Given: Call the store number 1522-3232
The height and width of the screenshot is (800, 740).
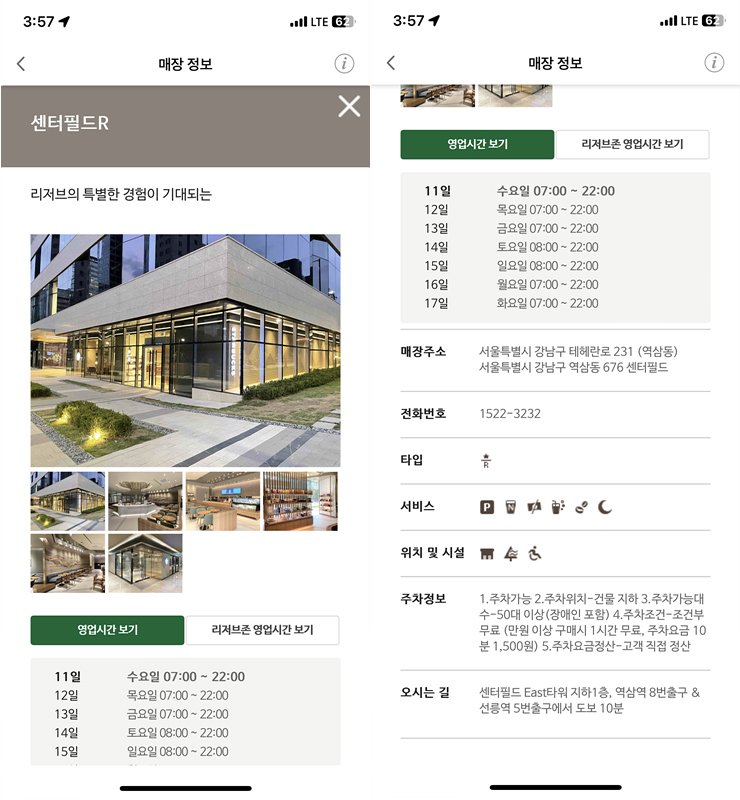Looking at the screenshot, I should coord(510,413).
